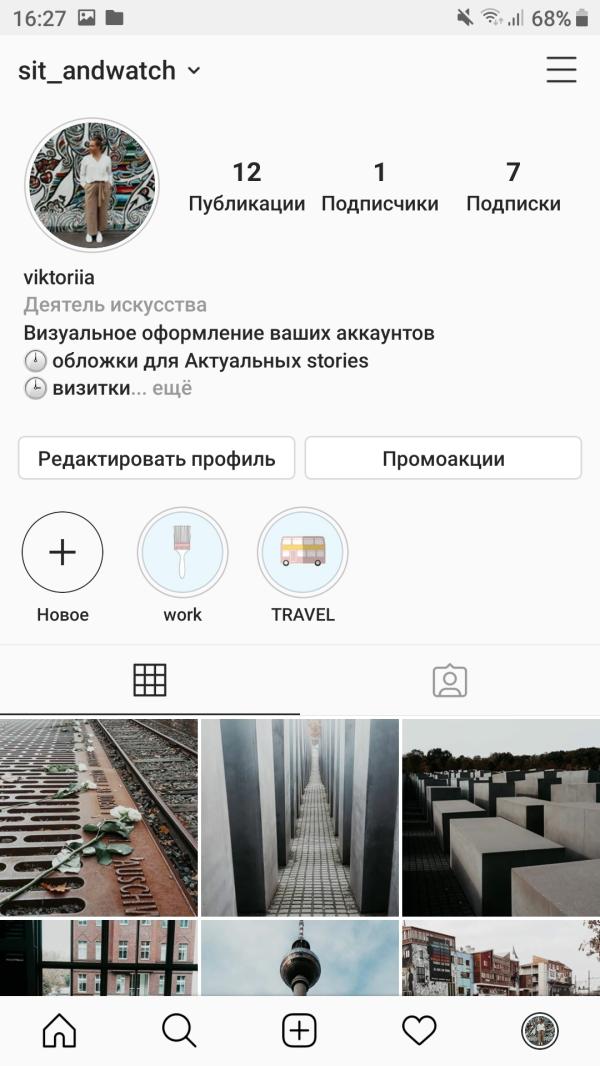Create a new post with plus icon
The image size is (600, 1066).
tap(299, 1031)
